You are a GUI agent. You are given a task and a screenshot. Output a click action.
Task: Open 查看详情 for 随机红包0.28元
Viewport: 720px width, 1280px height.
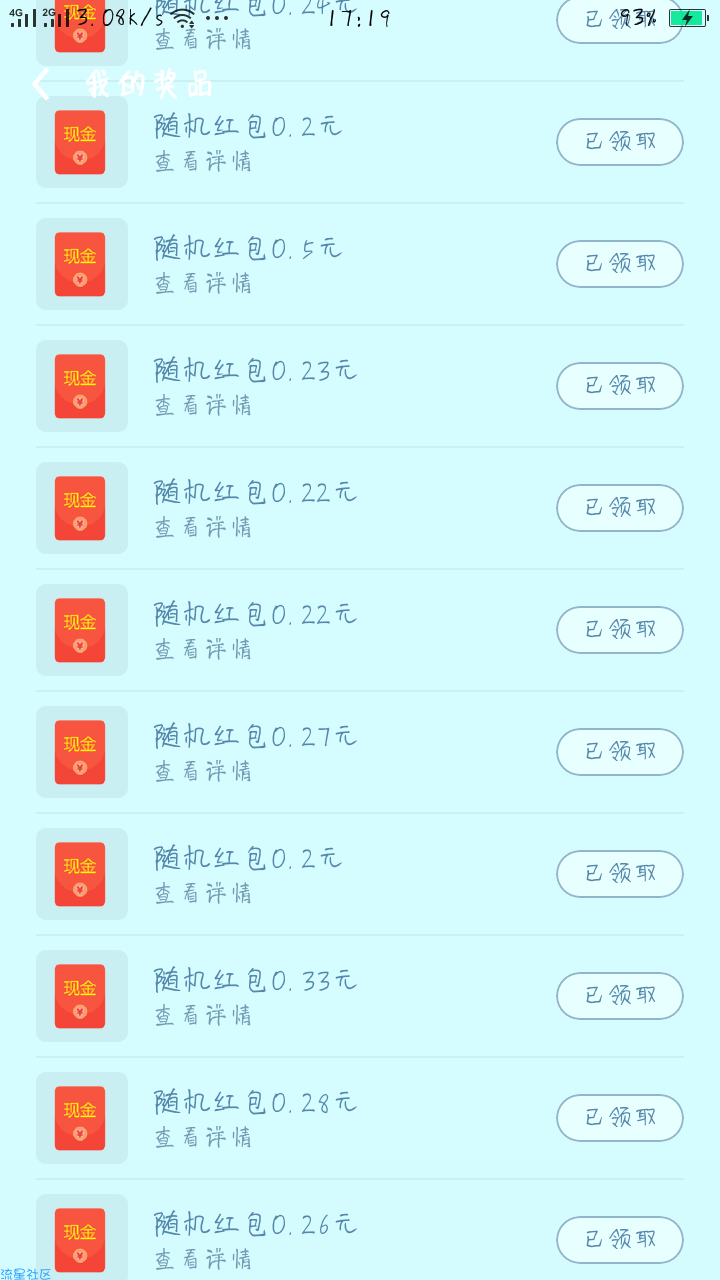pos(203,1137)
